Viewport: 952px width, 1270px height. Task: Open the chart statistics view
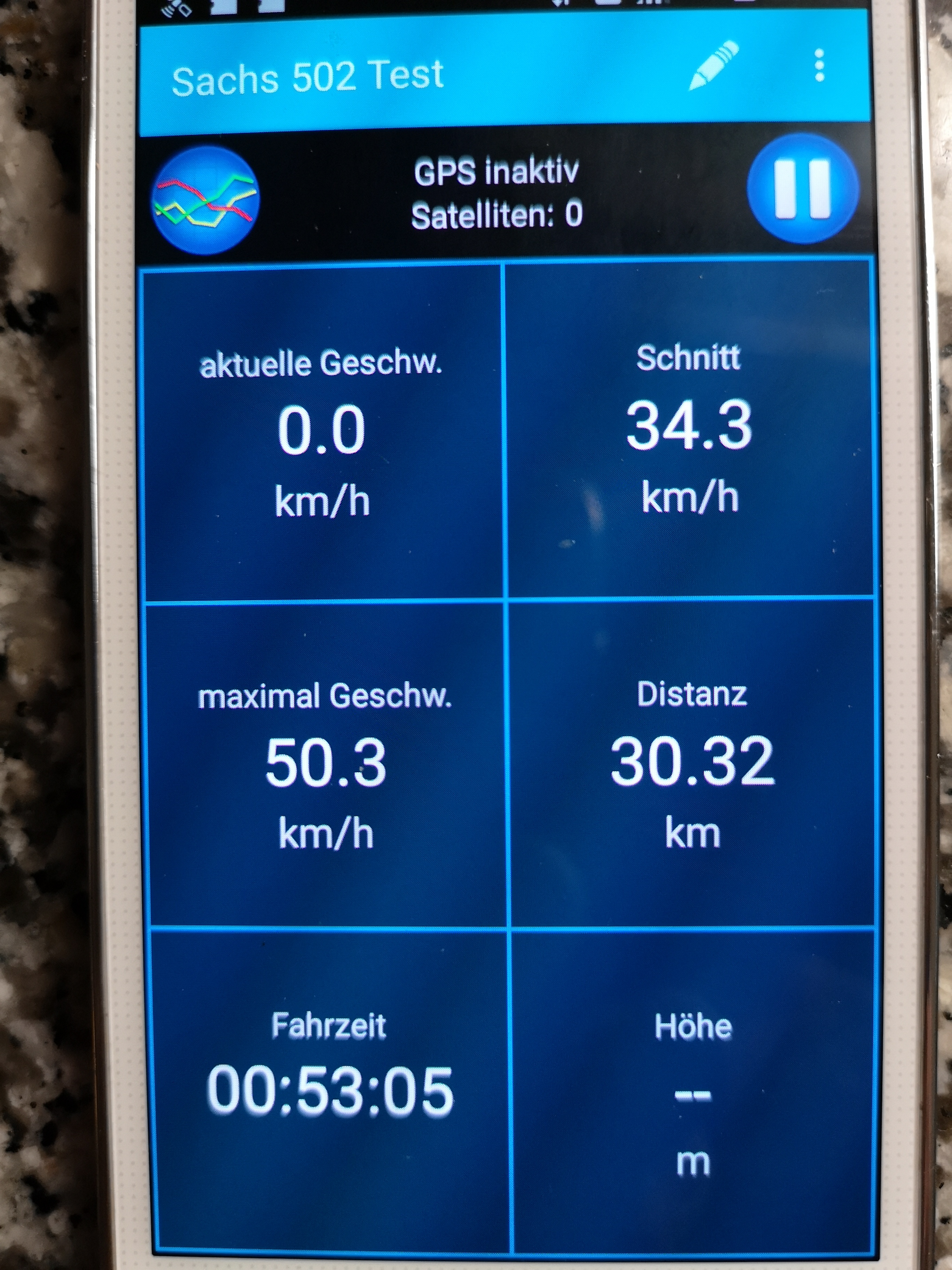pyautogui.click(x=206, y=200)
